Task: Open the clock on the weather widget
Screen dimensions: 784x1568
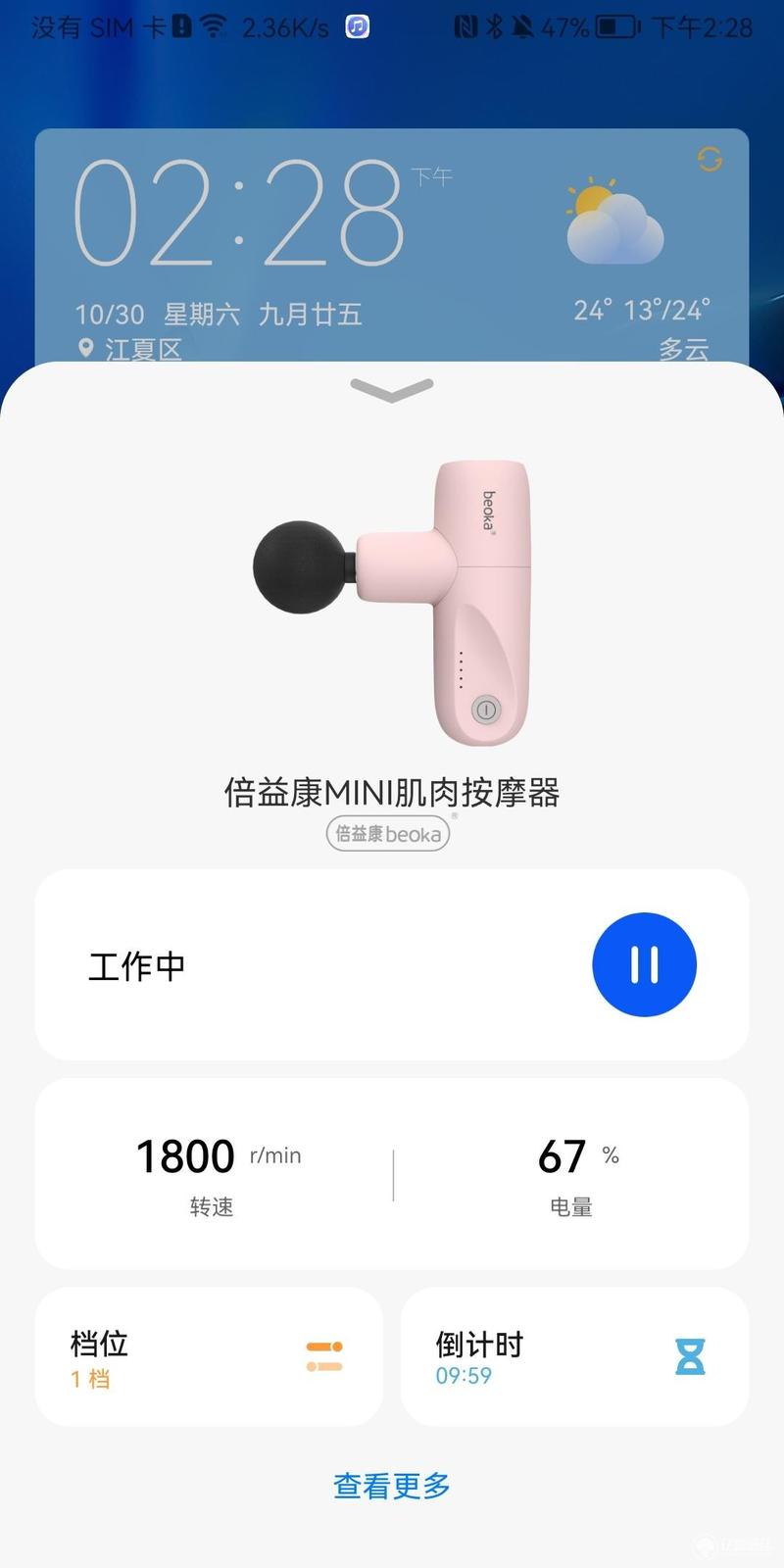Action: [240, 214]
